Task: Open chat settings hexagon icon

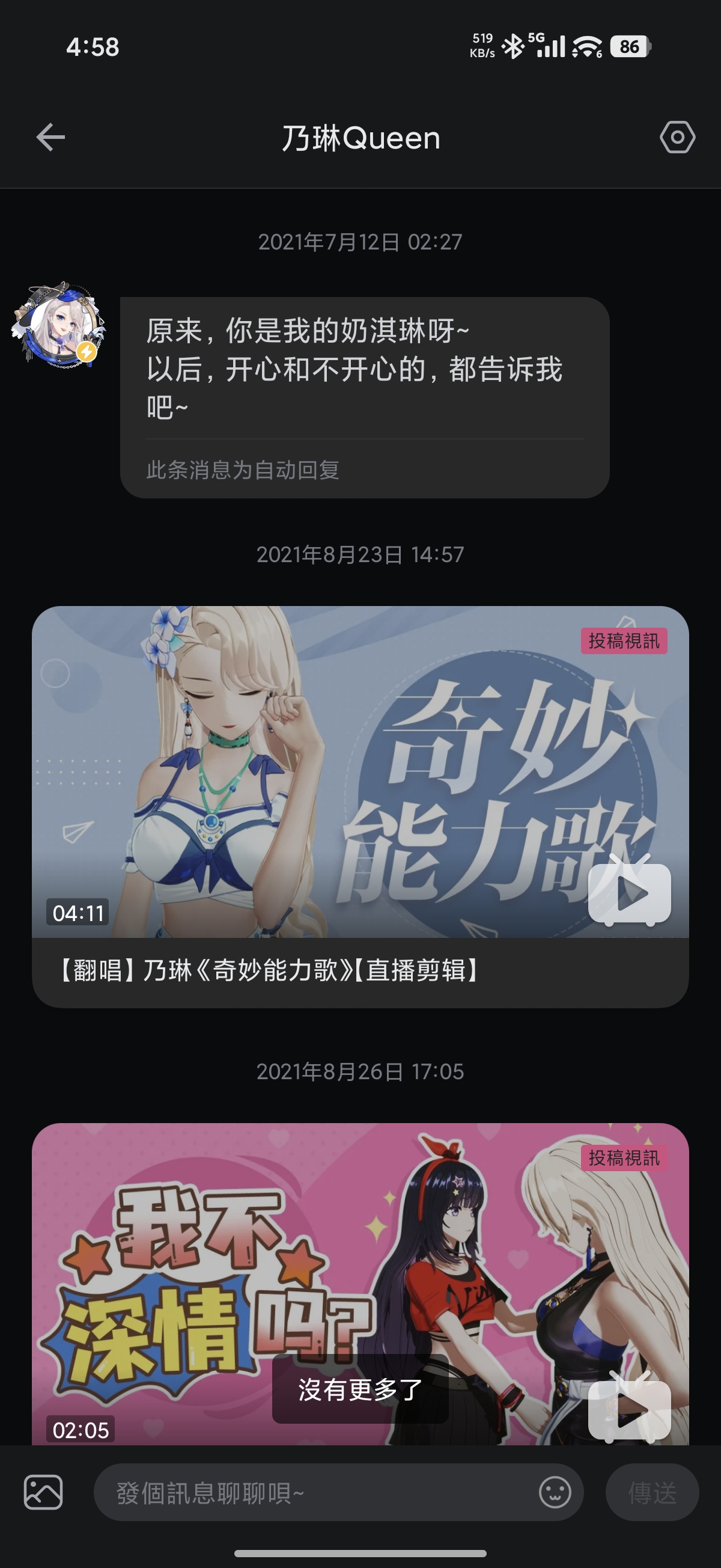Action: (x=677, y=137)
